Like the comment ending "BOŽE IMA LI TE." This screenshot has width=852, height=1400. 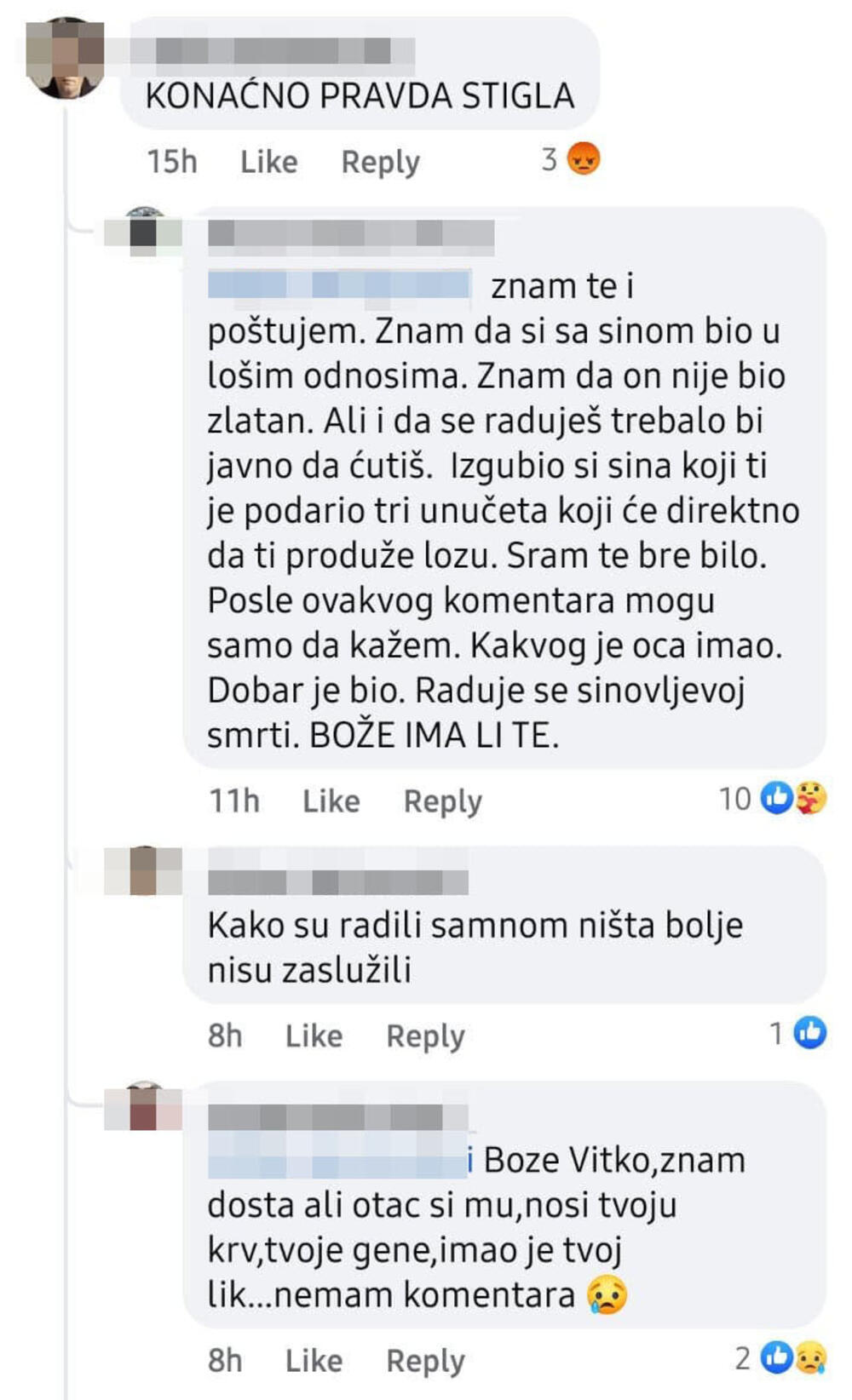pyautogui.click(x=331, y=801)
